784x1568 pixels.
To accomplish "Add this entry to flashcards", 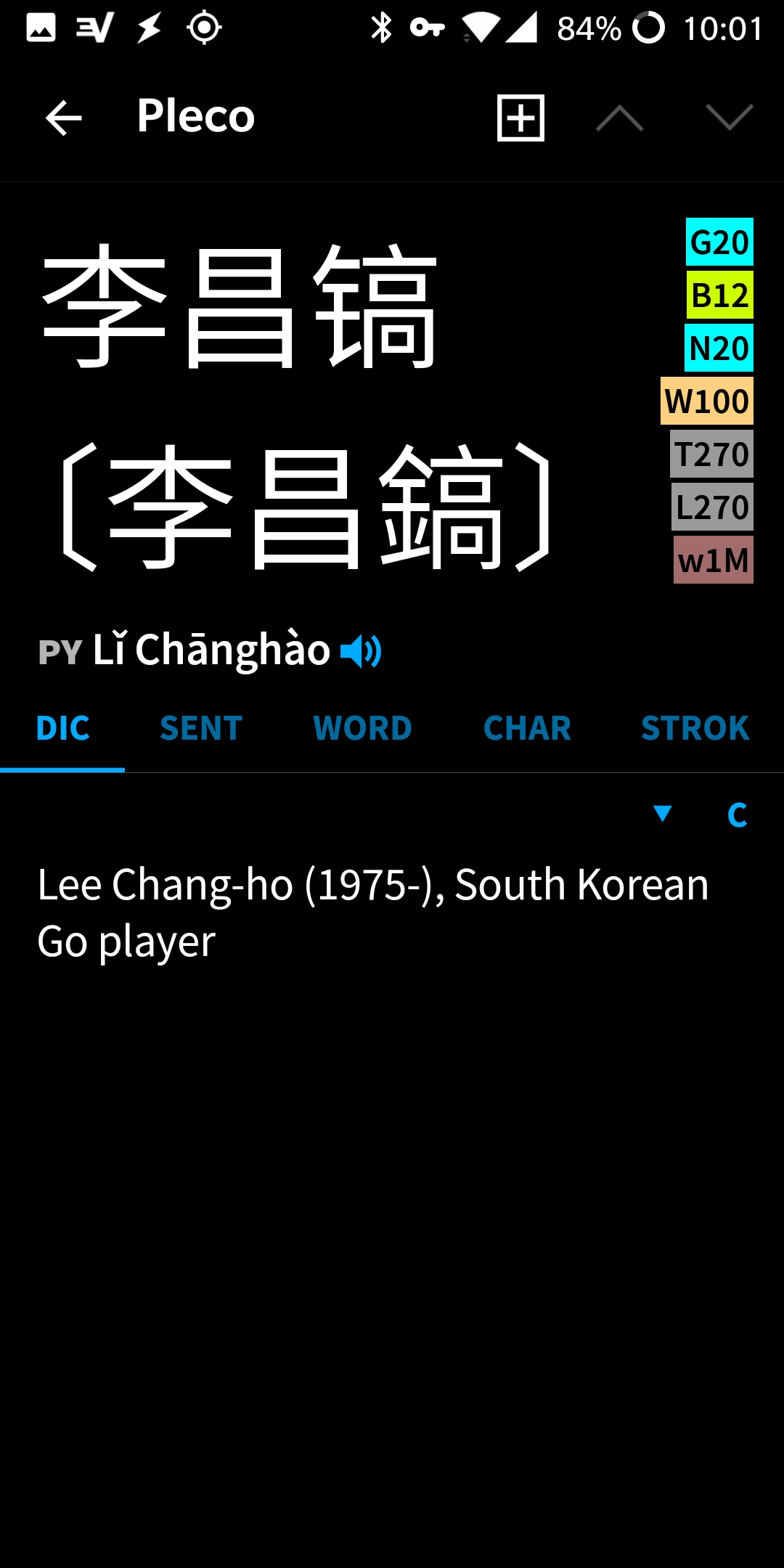I will (520, 118).
